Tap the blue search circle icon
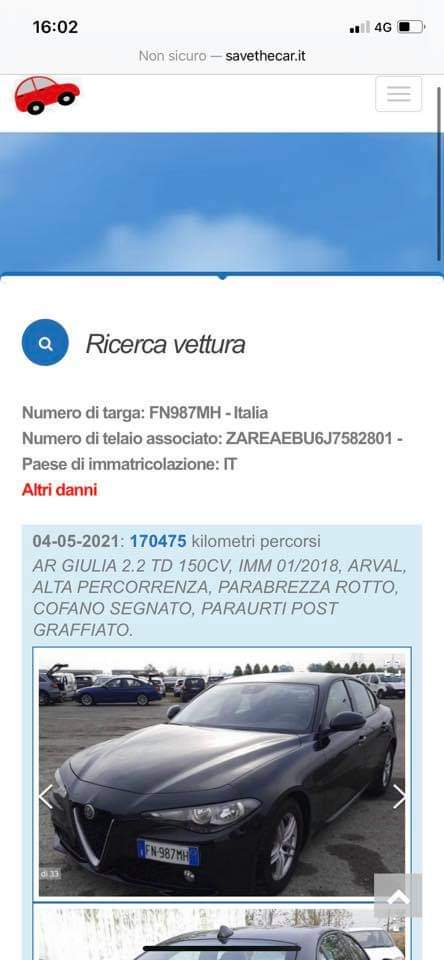The height and width of the screenshot is (960, 444). (x=45, y=343)
